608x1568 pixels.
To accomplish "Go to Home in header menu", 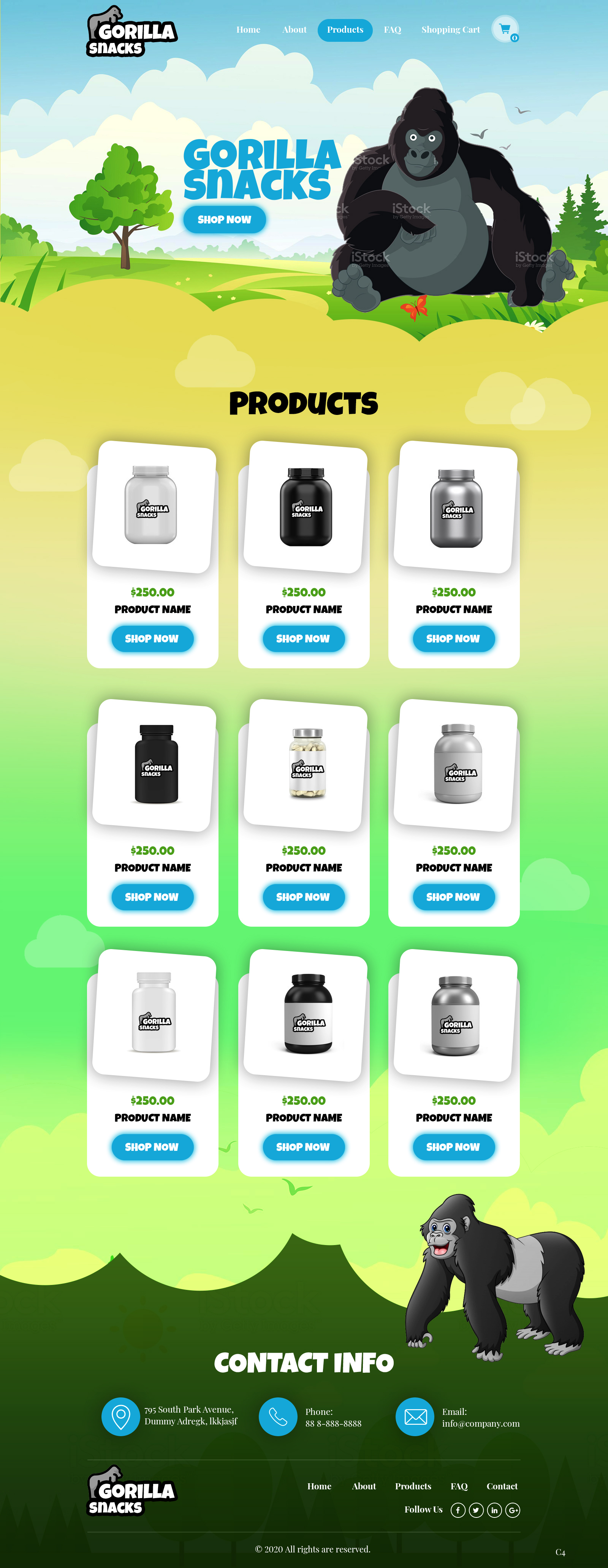I will point(248,30).
